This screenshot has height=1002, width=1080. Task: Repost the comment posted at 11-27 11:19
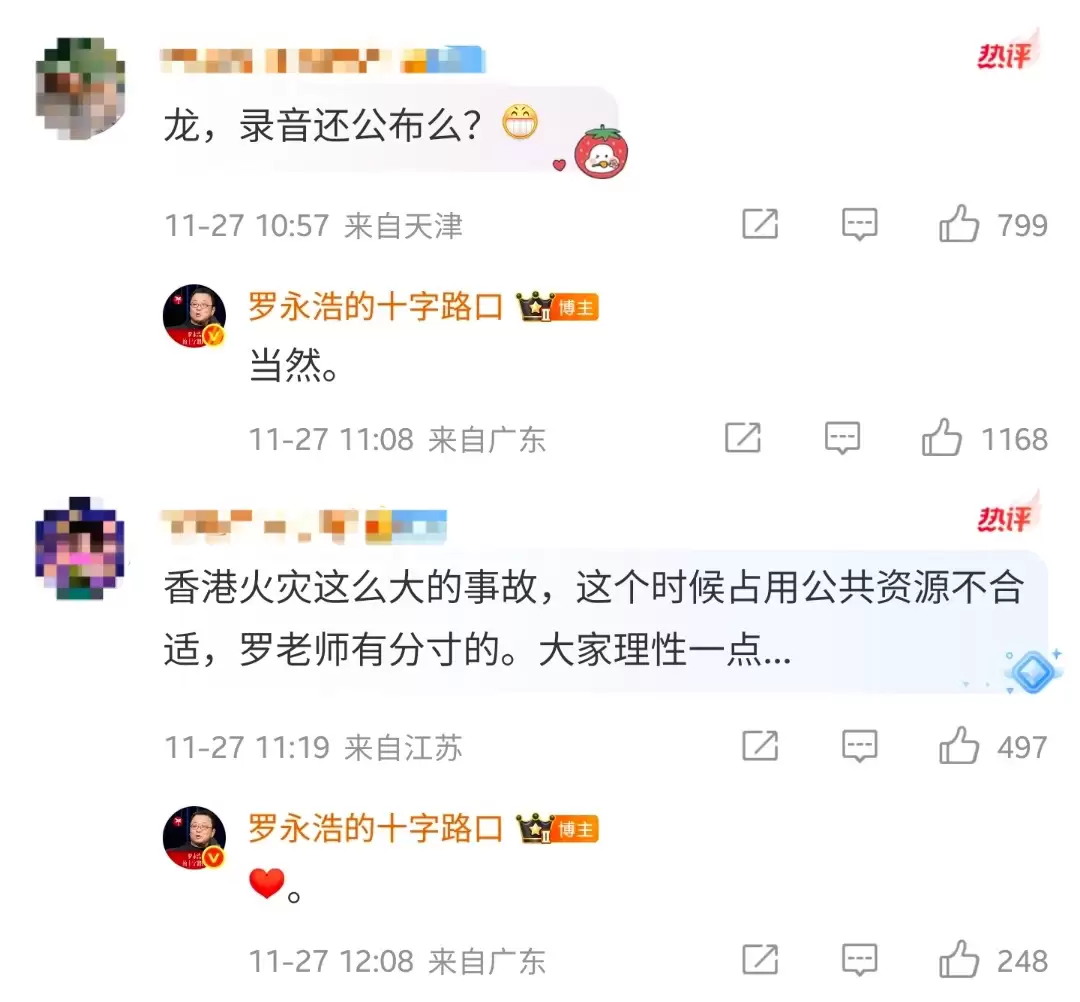(x=760, y=746)
